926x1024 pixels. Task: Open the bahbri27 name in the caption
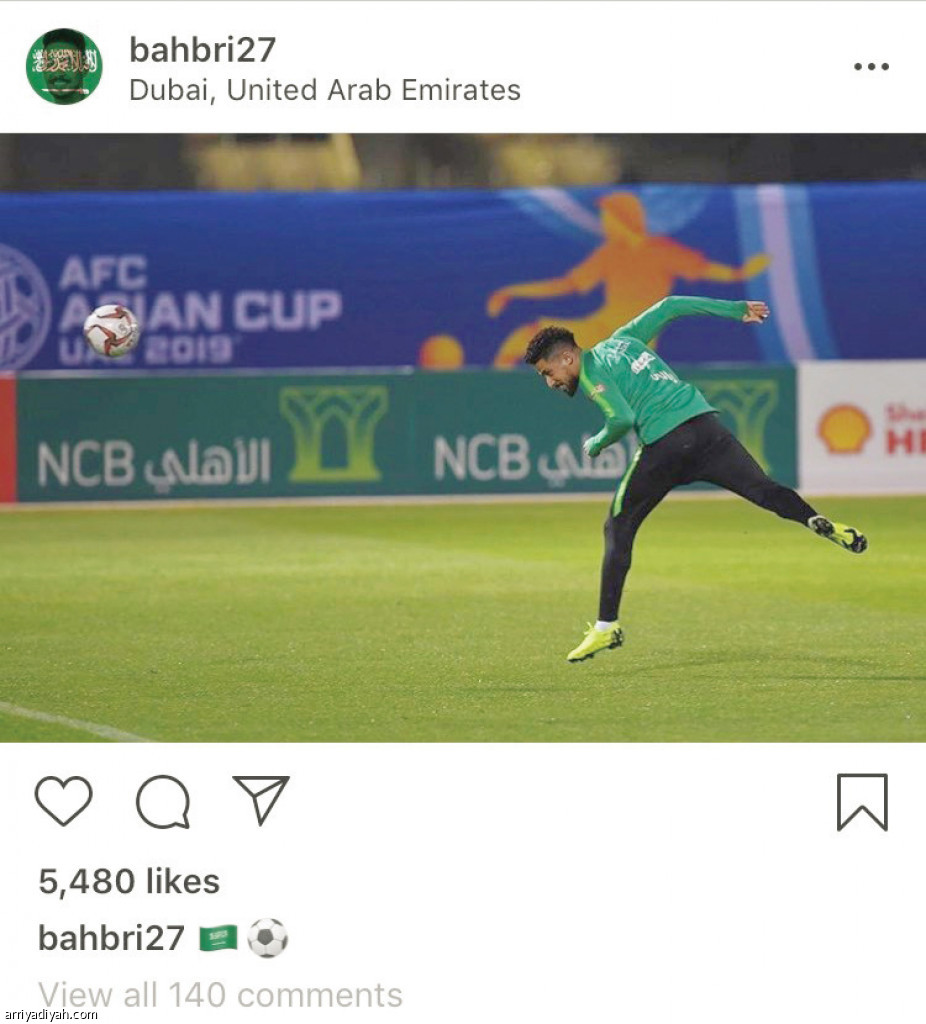pyautogui.click(x=111, y=938)
